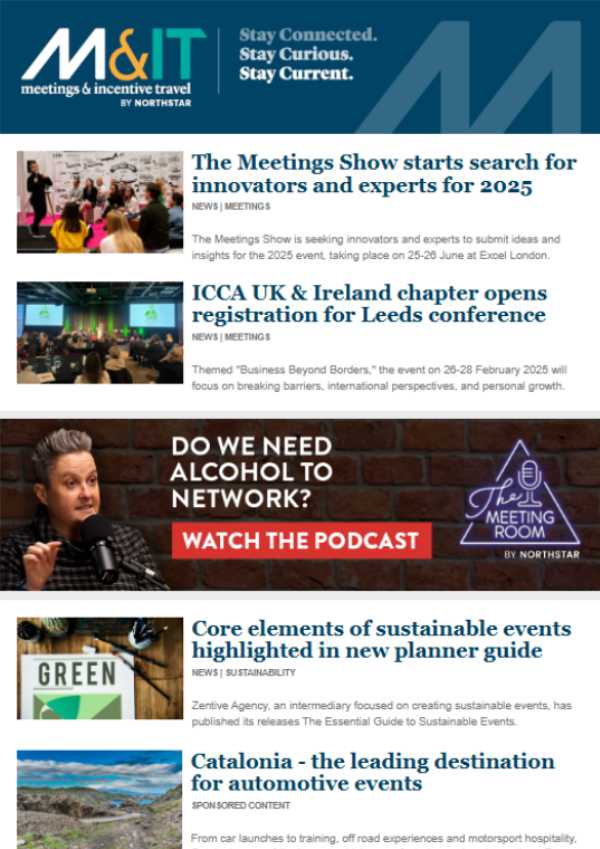Read the ICCA UK & Ireland Leeds conference story

click(x=369, y=304)
